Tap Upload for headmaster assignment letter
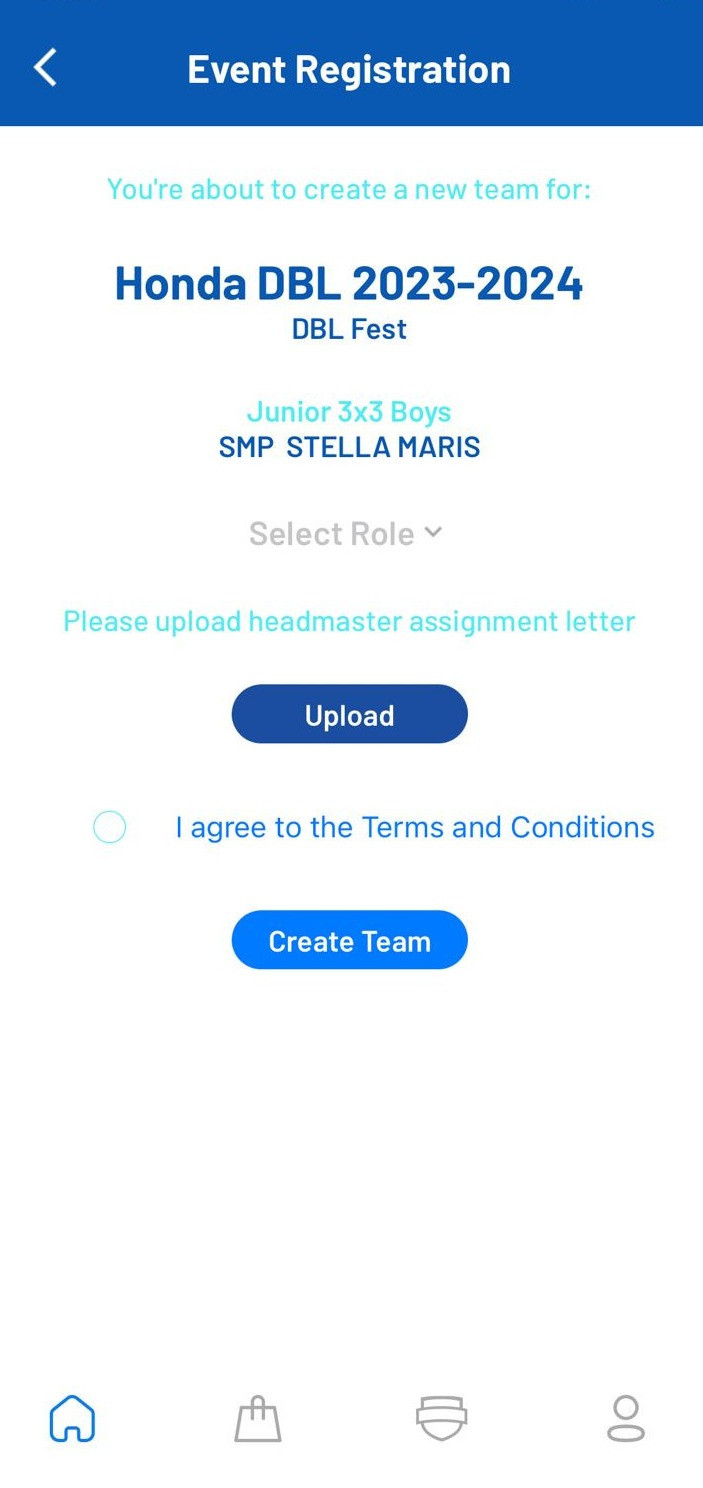This screenshot has width=703, height=1488. (x=349, y=714)
